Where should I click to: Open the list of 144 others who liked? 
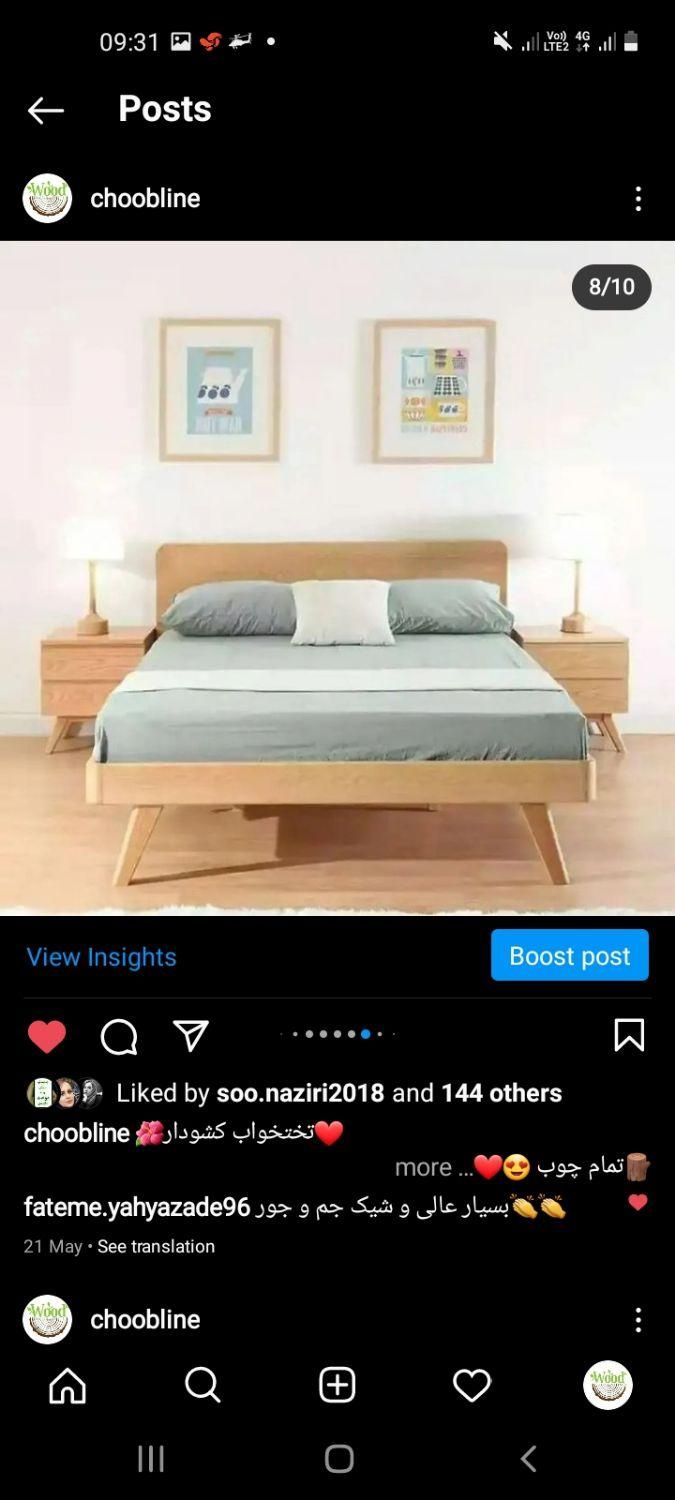(x=501, y=1093)
